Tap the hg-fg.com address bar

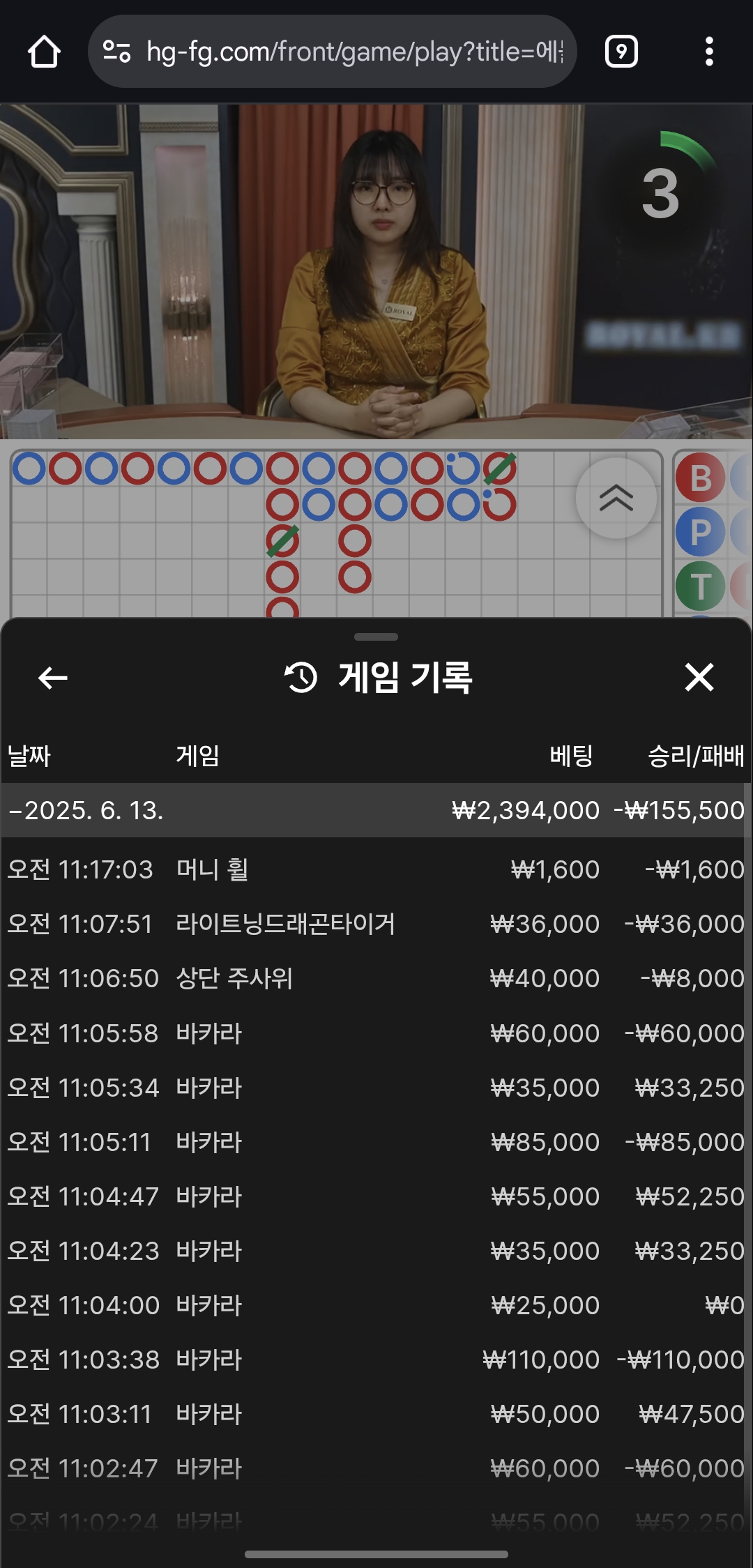[x=332, y=52]
